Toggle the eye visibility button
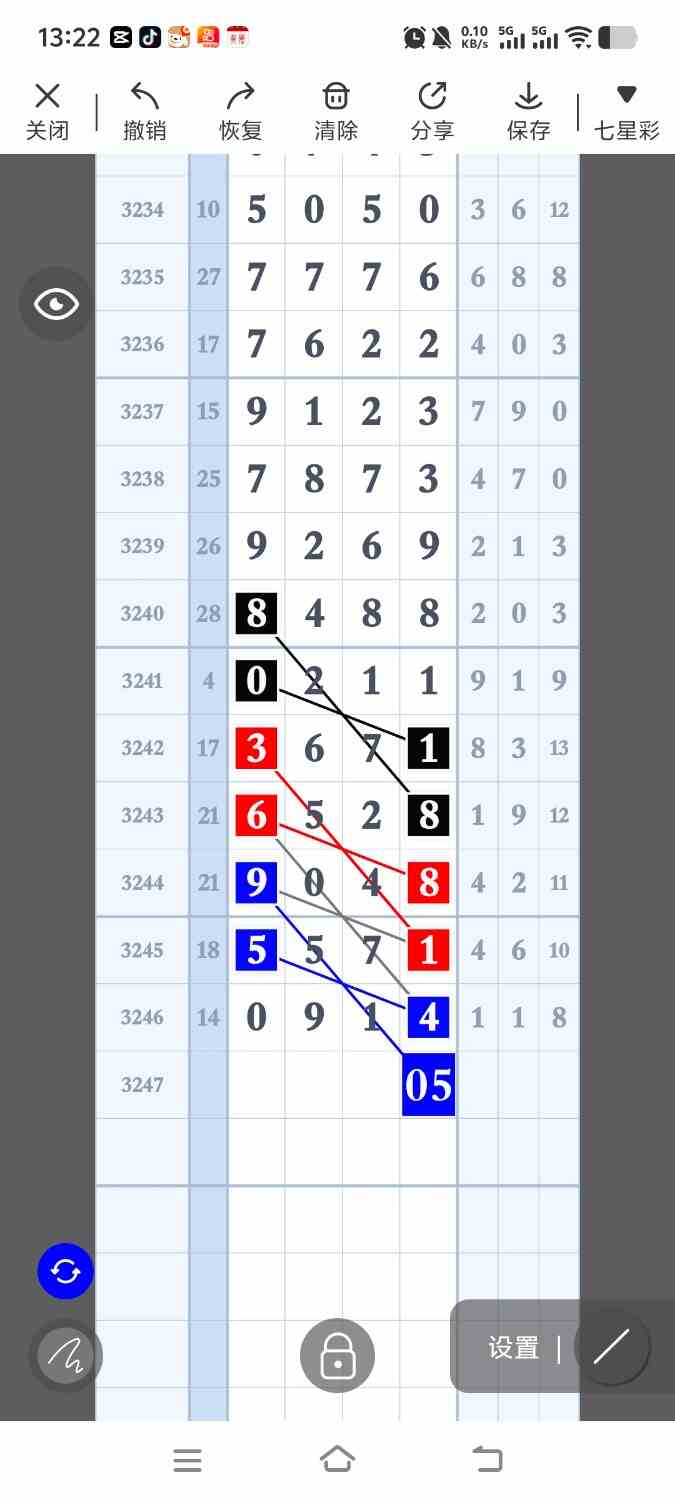Viewport: 675px width, 1500px height. coord(56,304)
